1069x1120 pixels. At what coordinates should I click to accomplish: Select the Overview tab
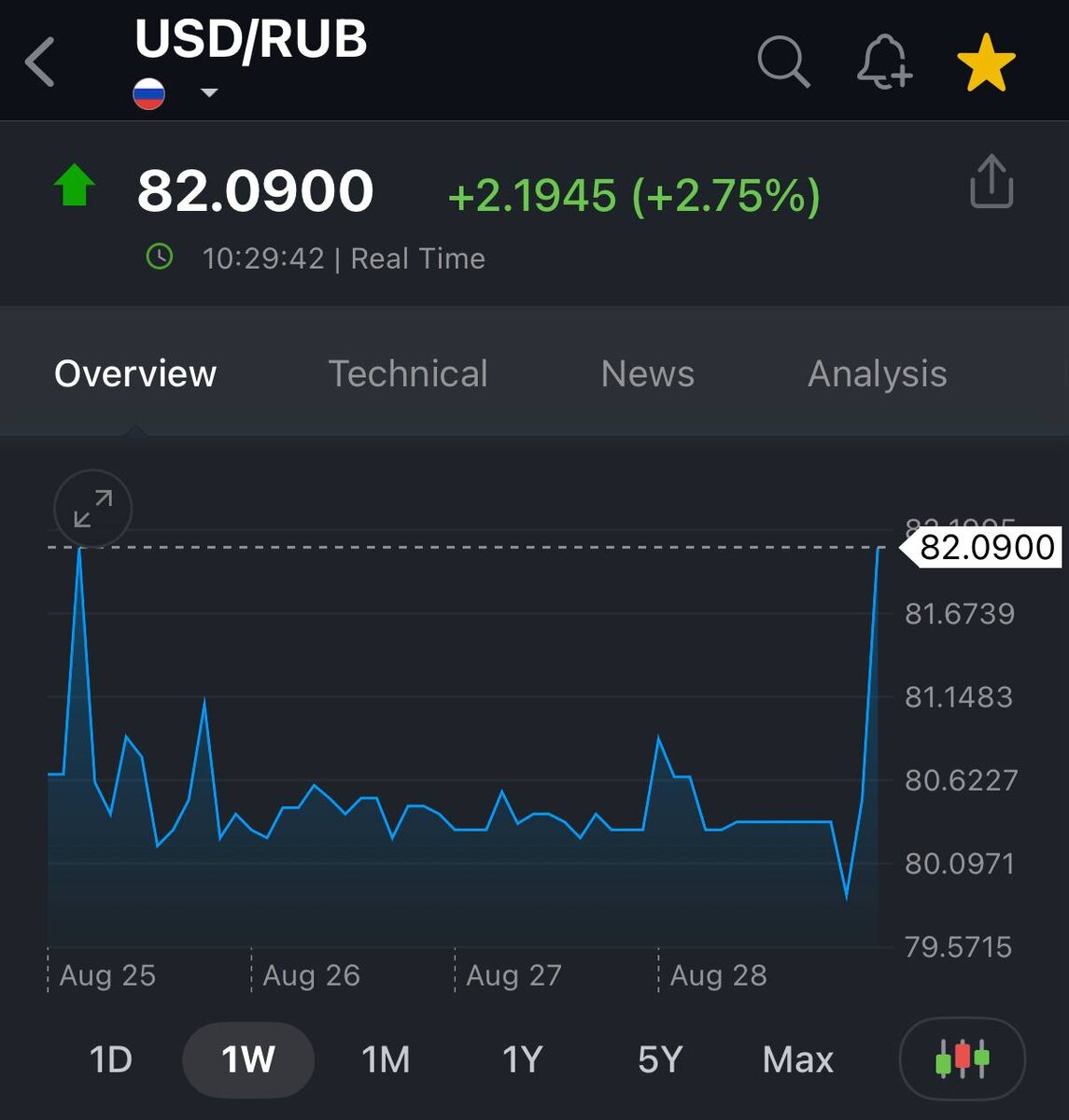click(135, 373)
